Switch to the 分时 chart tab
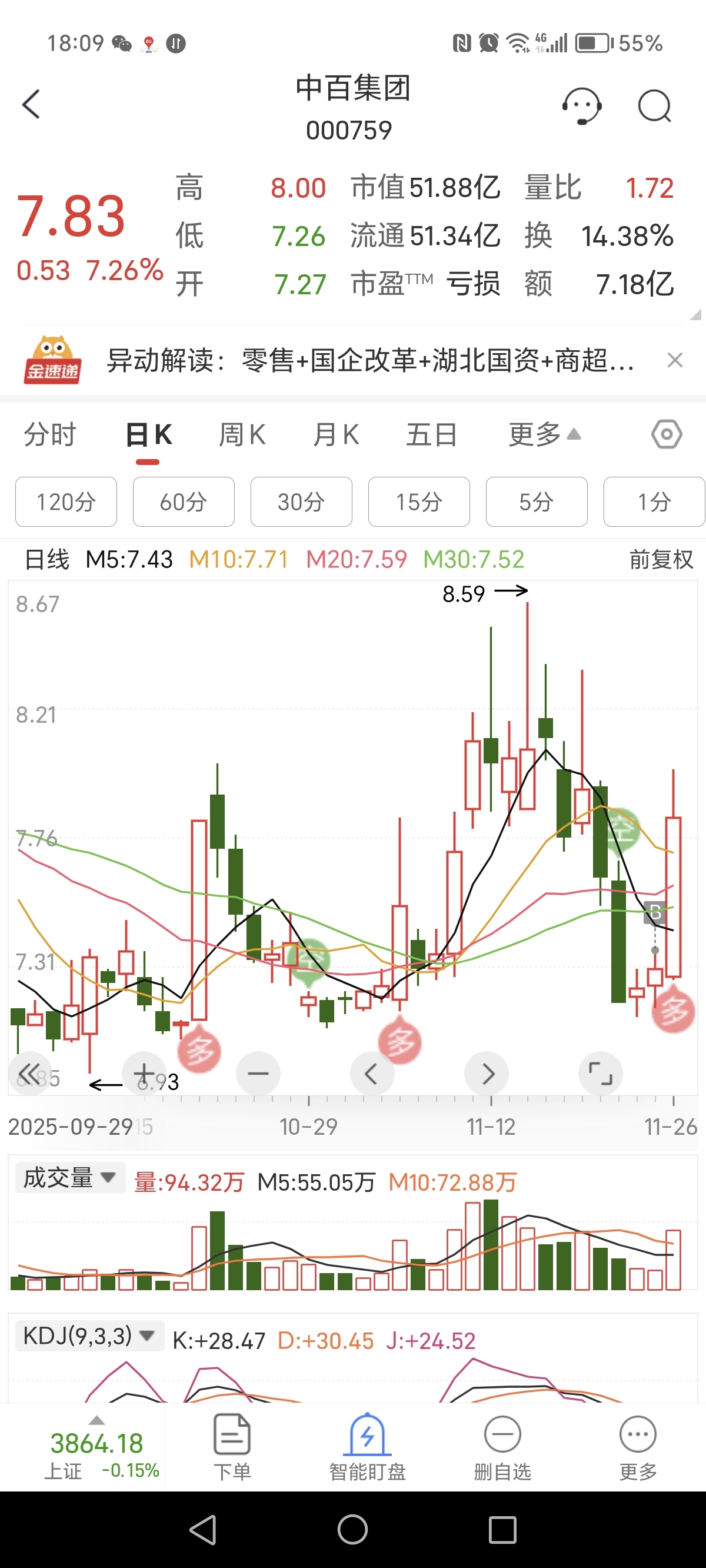 [50, 434]
